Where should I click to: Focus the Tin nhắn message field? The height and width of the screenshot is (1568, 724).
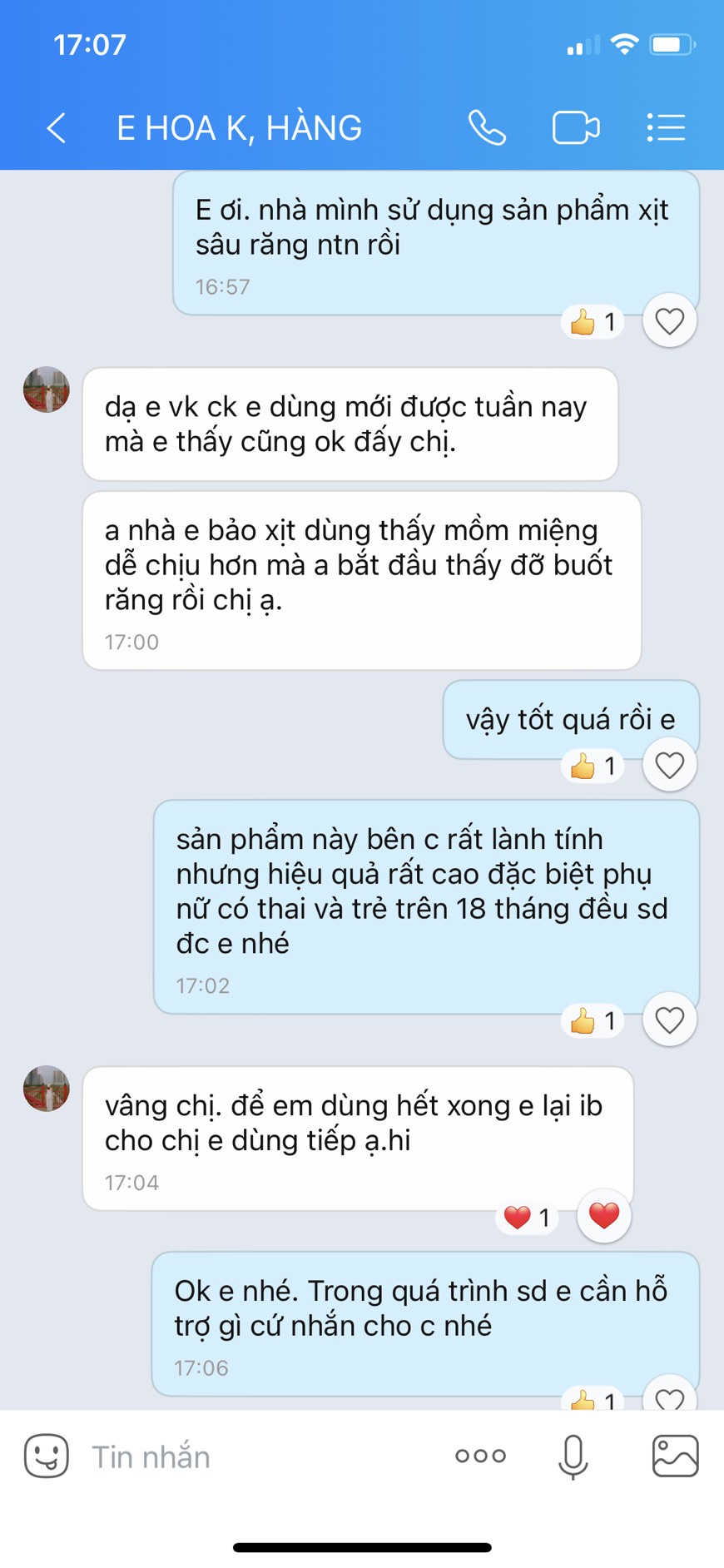[x=250, y=1456]
